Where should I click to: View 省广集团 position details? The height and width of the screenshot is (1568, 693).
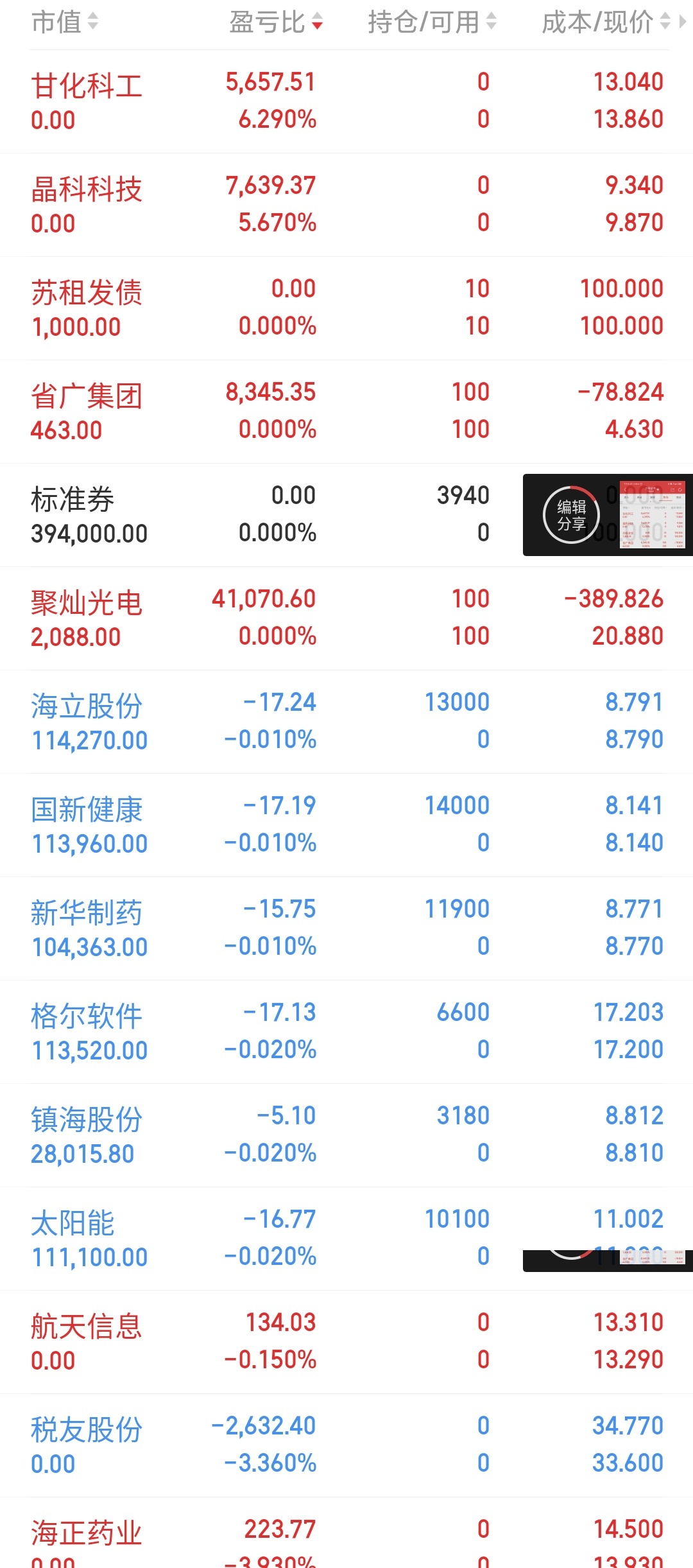(346, 412)
